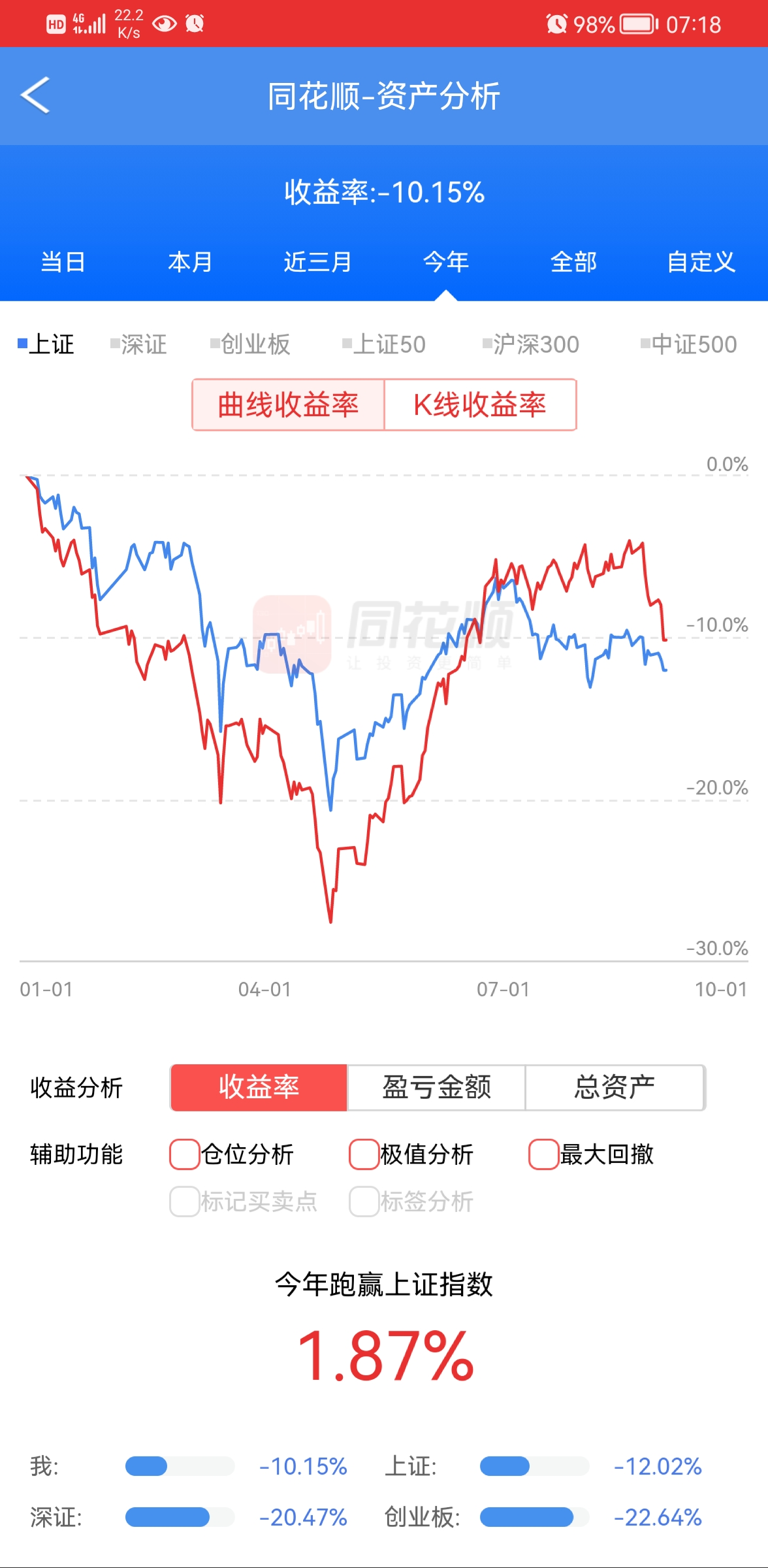The height and width of the screenshot is (1568, 768).
Task: Switch the profit analysis to 总资产
Action: click(x=615, y=1088)
